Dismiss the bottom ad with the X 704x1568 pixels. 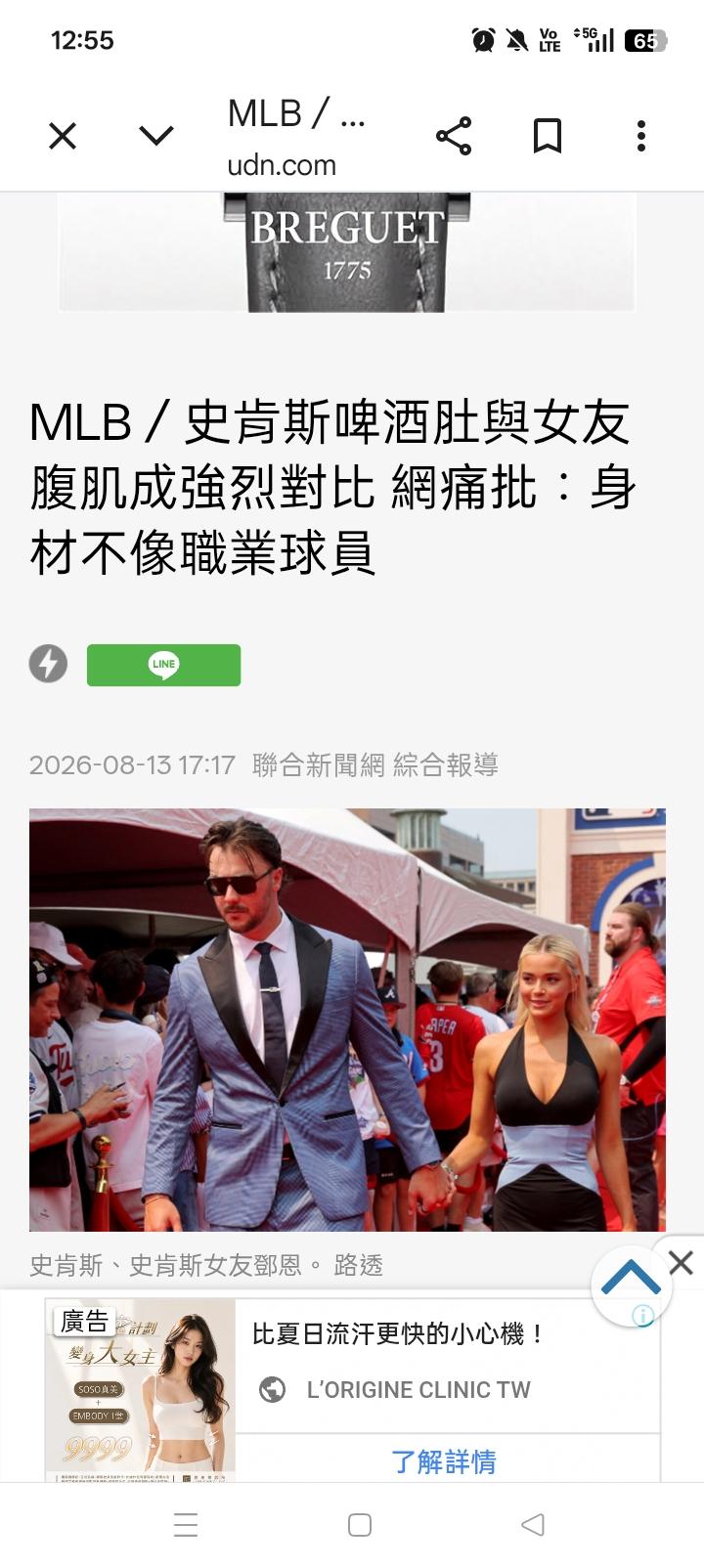682,1262
